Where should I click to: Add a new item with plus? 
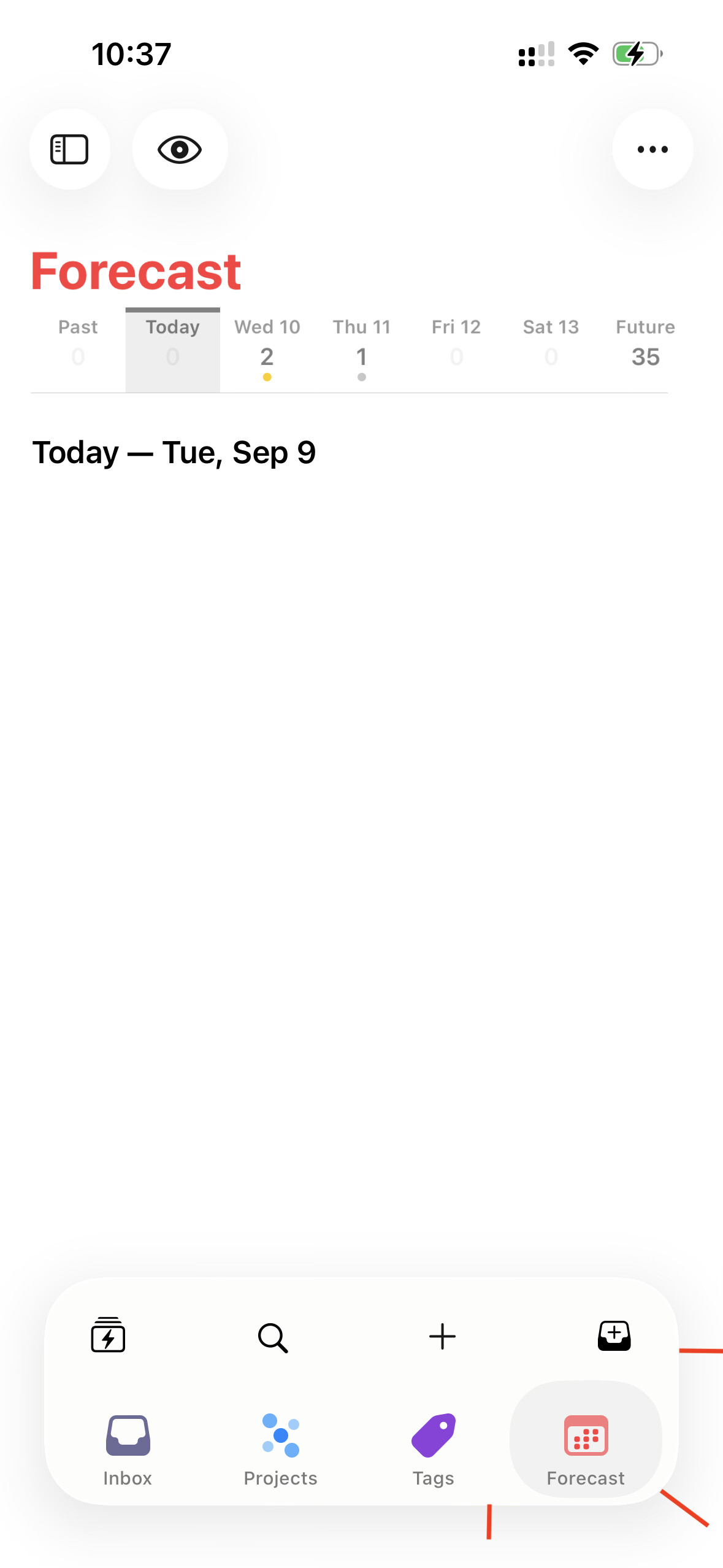(442, 1335)
